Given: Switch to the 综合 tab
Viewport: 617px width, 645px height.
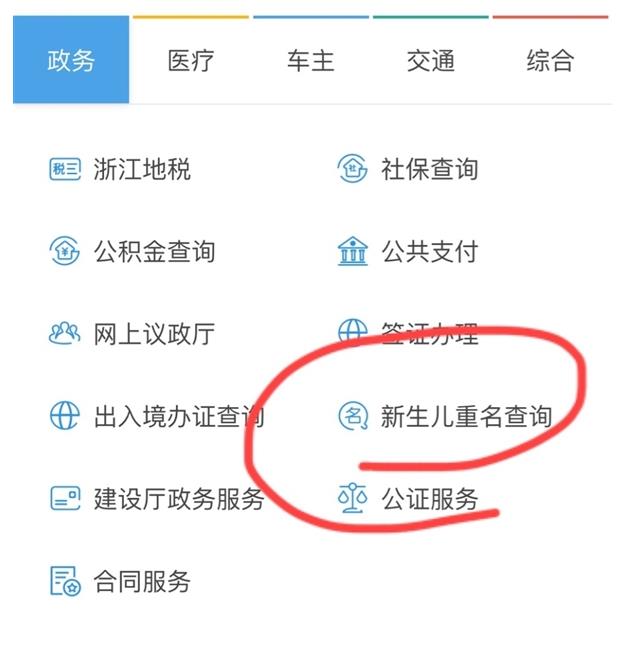Looking at the screenshot, I should pos(550,60).
